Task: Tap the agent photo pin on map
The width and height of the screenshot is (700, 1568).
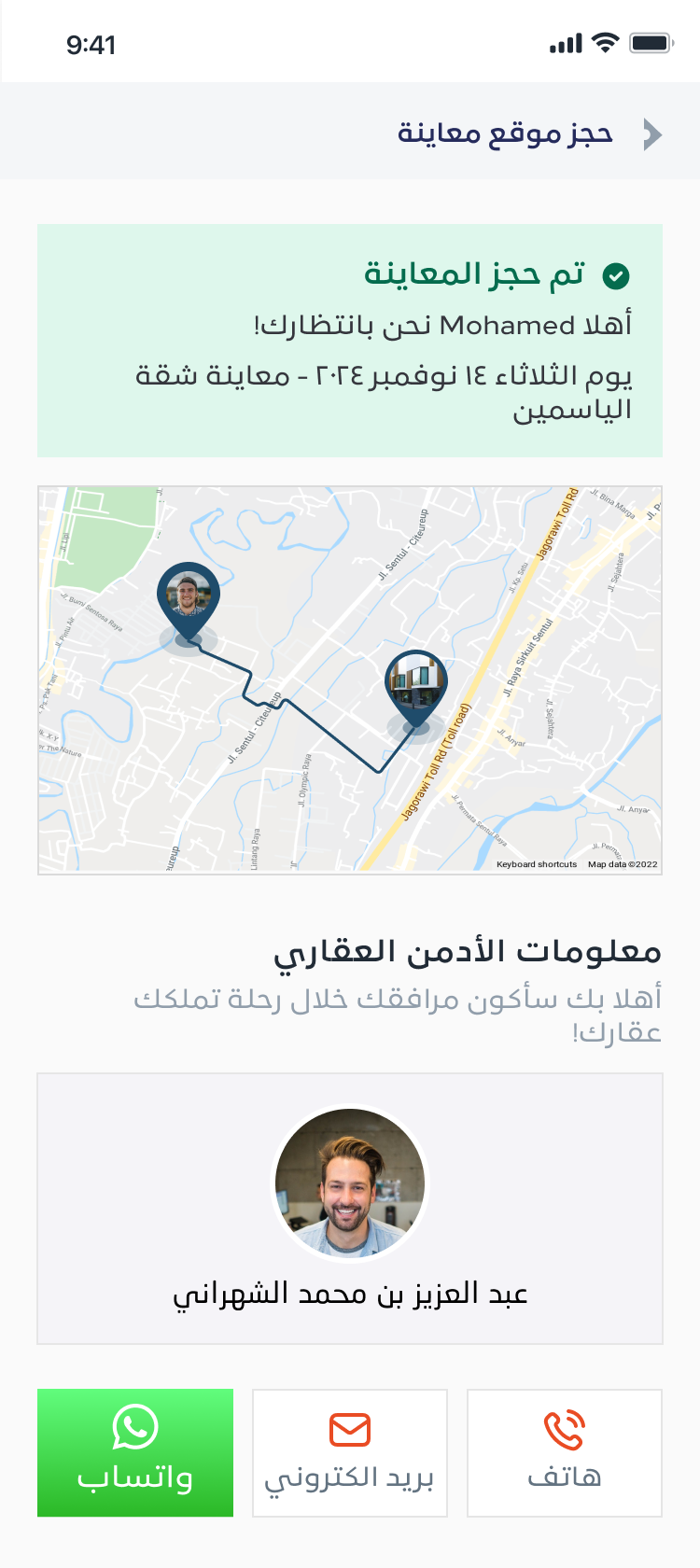Action: point(189,596)
